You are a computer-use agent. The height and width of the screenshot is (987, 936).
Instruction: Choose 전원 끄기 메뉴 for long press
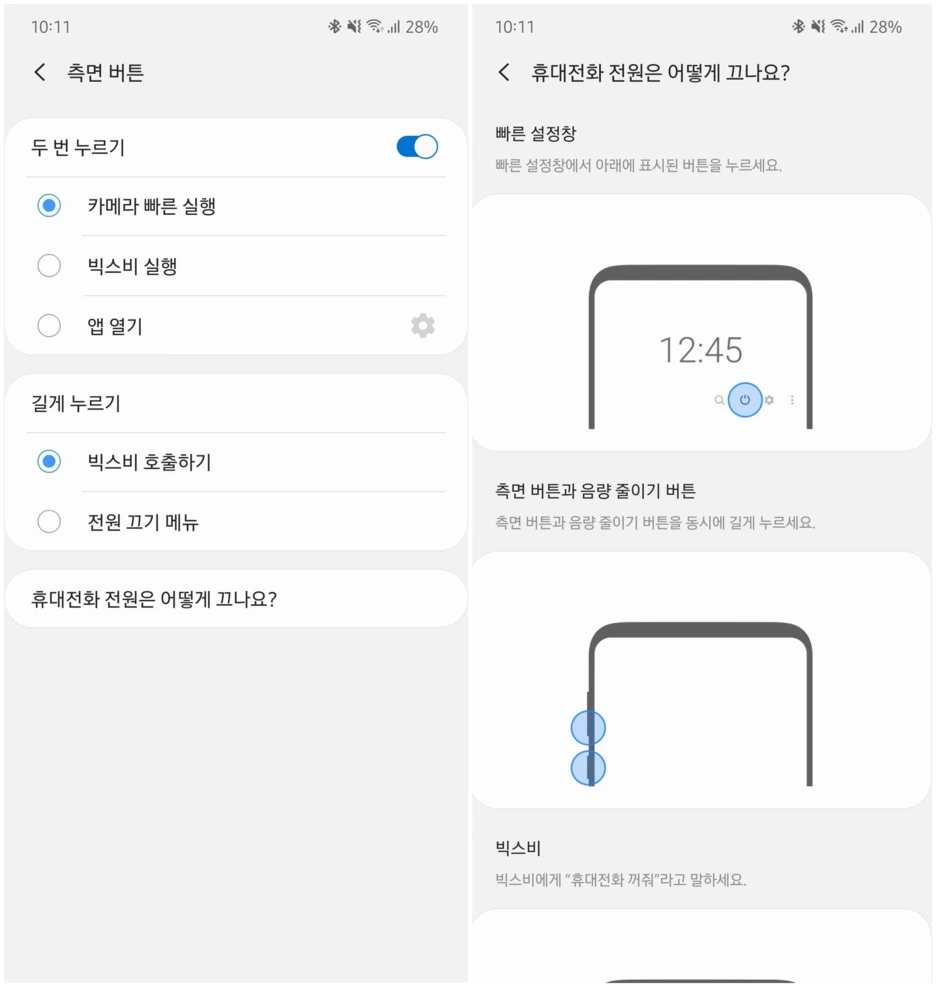(x=235, y=521)
